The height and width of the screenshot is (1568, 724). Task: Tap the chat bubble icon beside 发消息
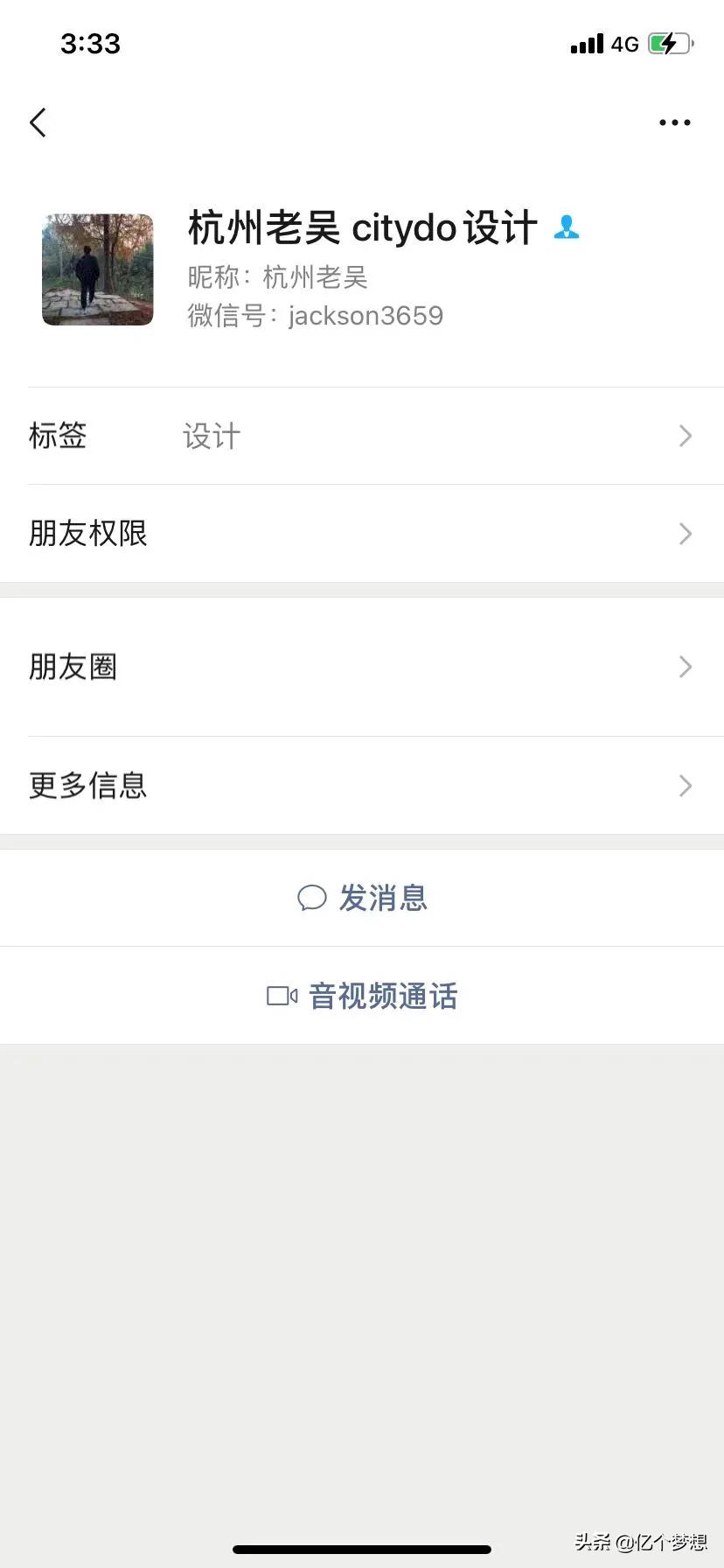(x=312, y=898)
